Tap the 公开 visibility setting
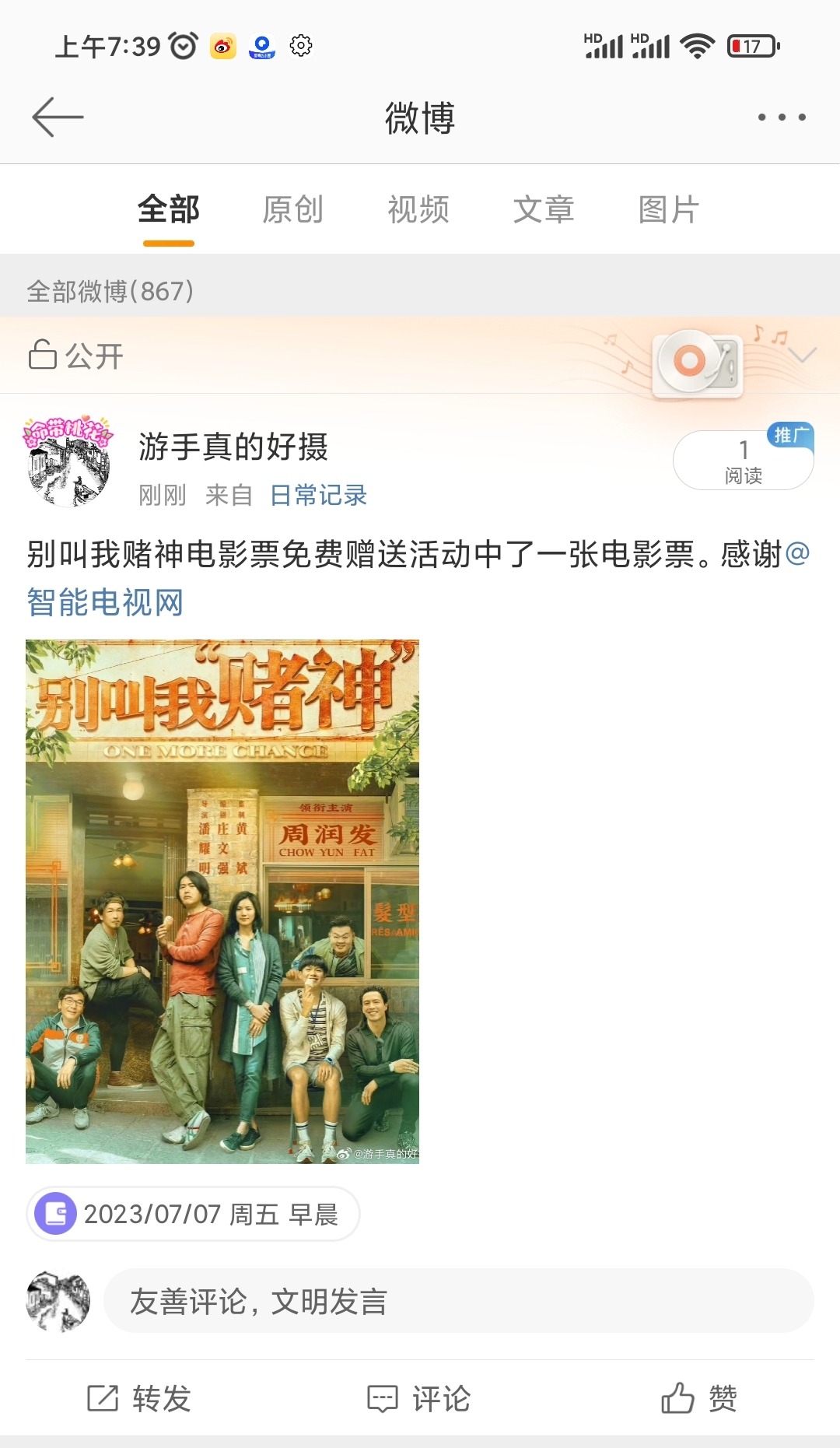Viewport: 840px width, 1448px height. point(76,356)
